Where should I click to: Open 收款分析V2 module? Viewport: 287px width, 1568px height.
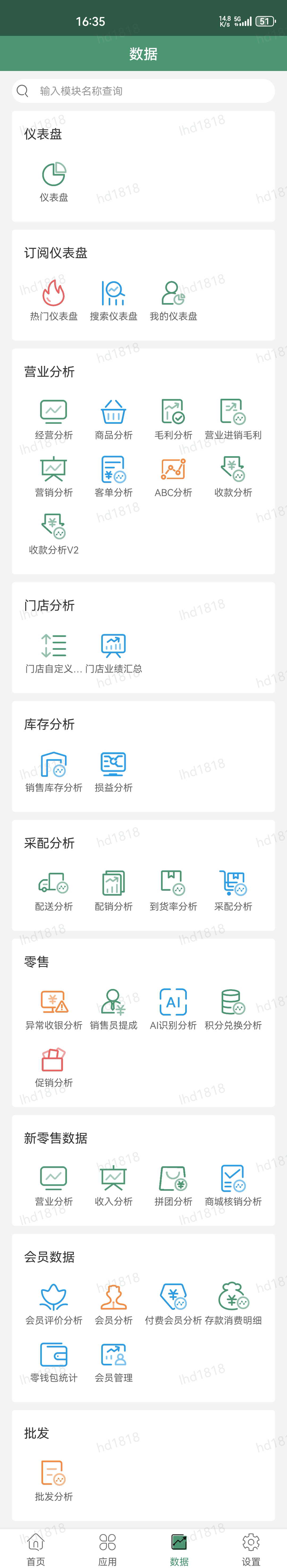pos(53,533)
